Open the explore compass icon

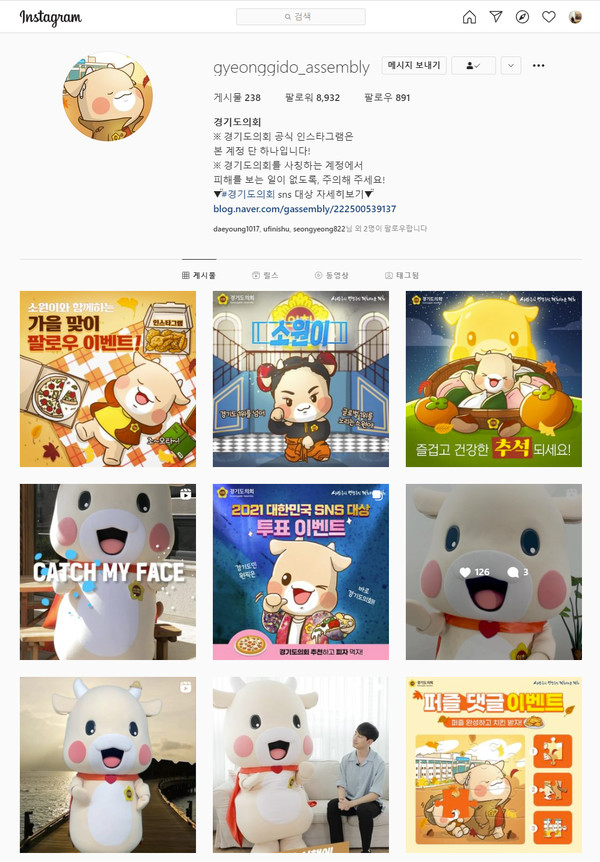point(522,17)
